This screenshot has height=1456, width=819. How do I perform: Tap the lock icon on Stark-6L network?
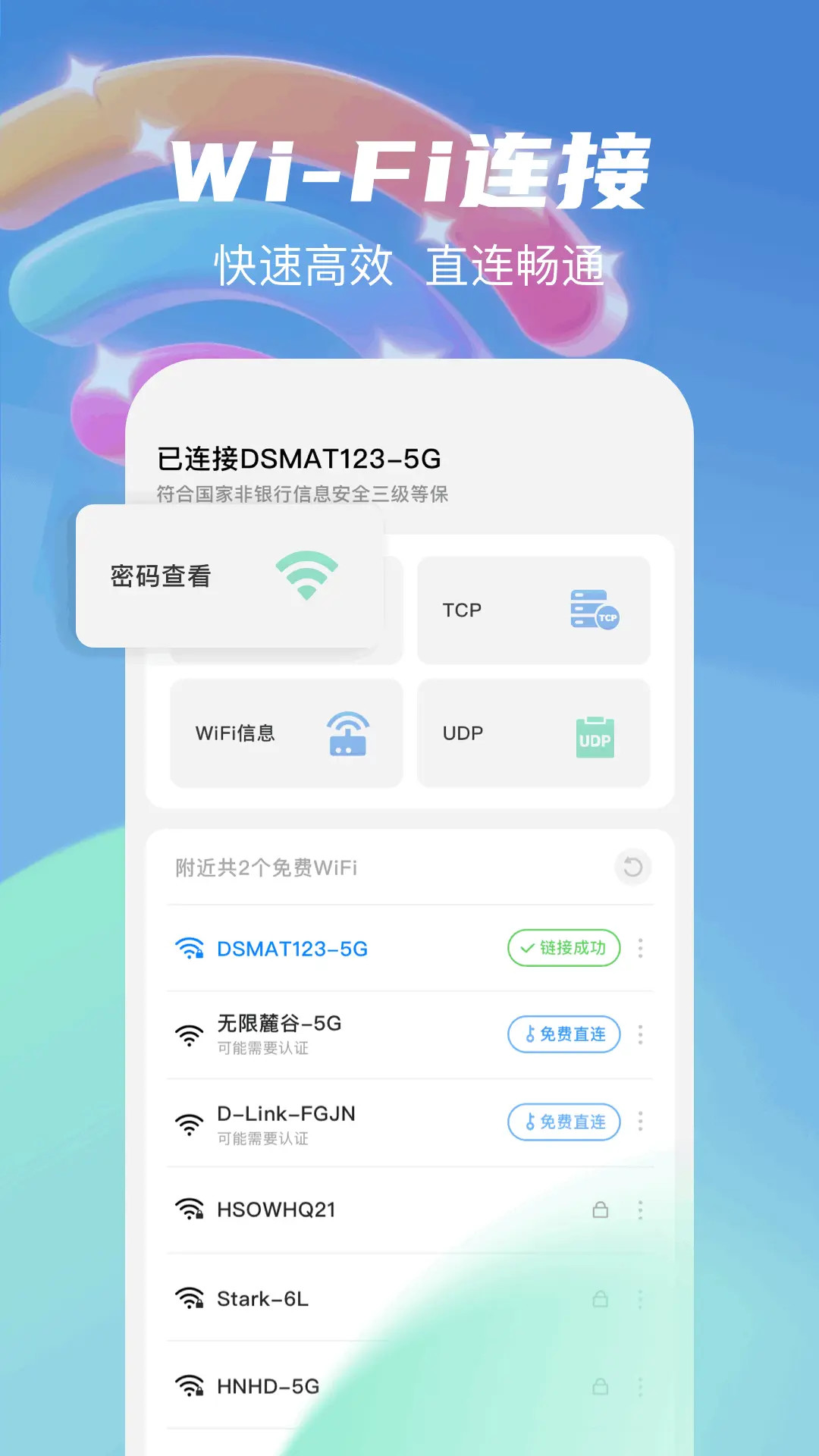click(x=601, y=1298)
